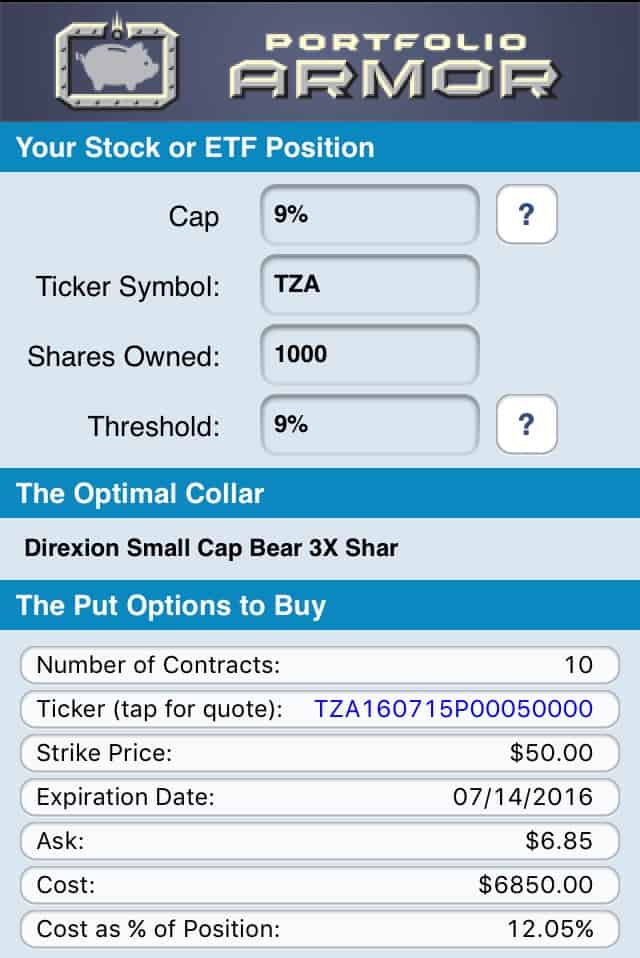The height and width of the screenshot is (958, 640).
Task: Change the Ticker Symbol field
Action: pos(369,285)
